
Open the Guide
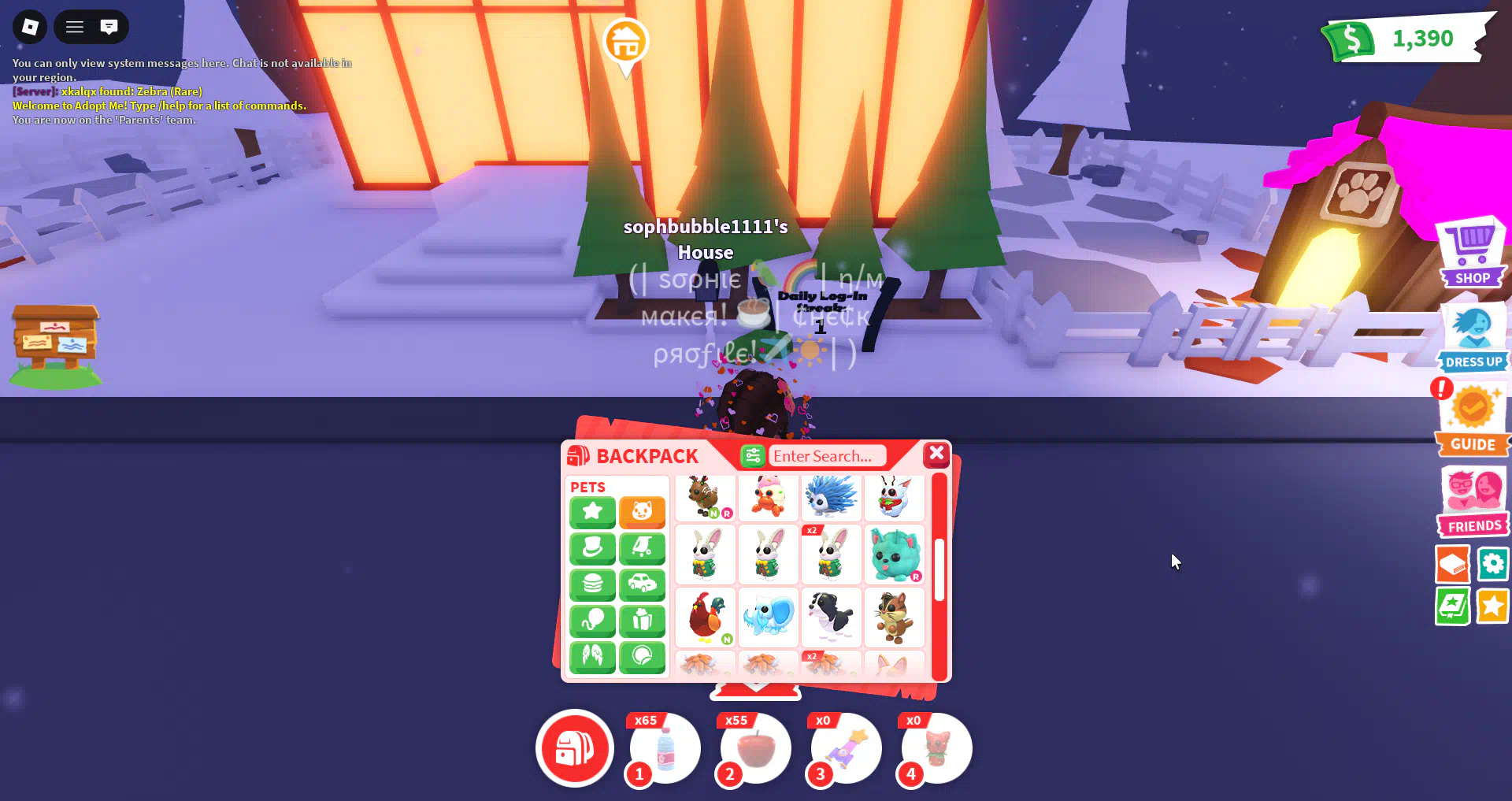coord(1473,421)
